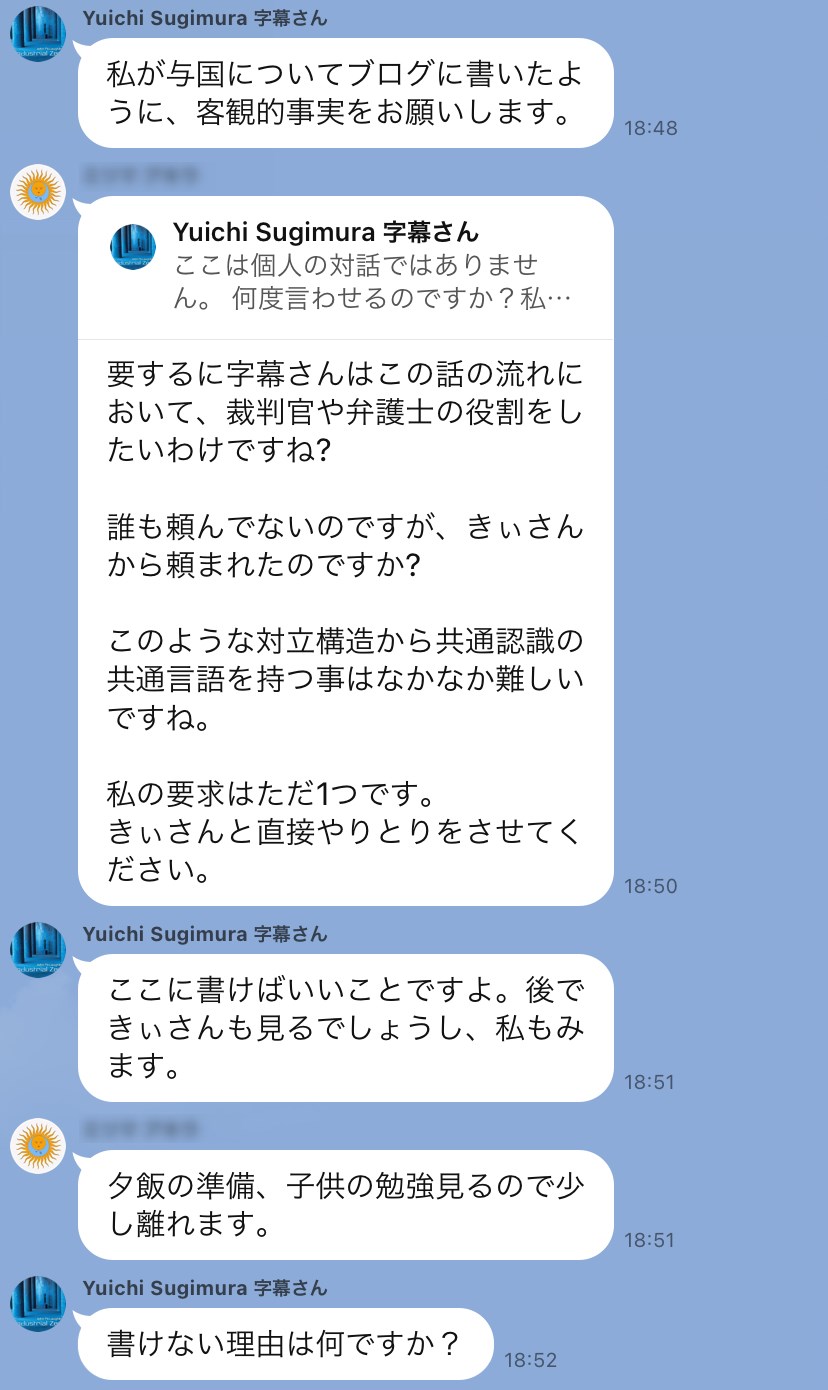Open the sun avatar next to the 夕飯の準備 message
828x1390 pixels.
38,1145
